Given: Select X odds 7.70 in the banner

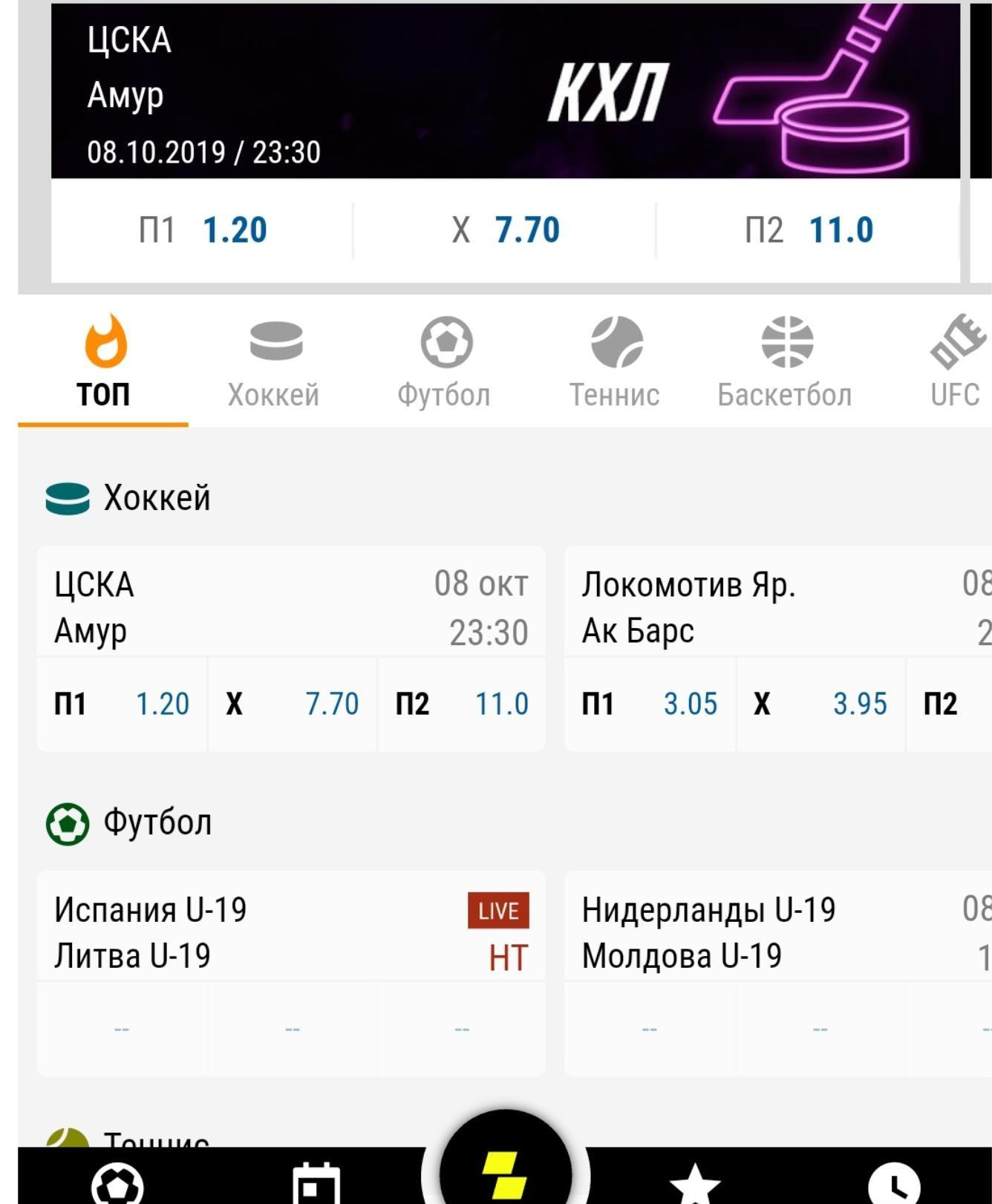Looking at the screenshot, I should (x=507, y=230).
